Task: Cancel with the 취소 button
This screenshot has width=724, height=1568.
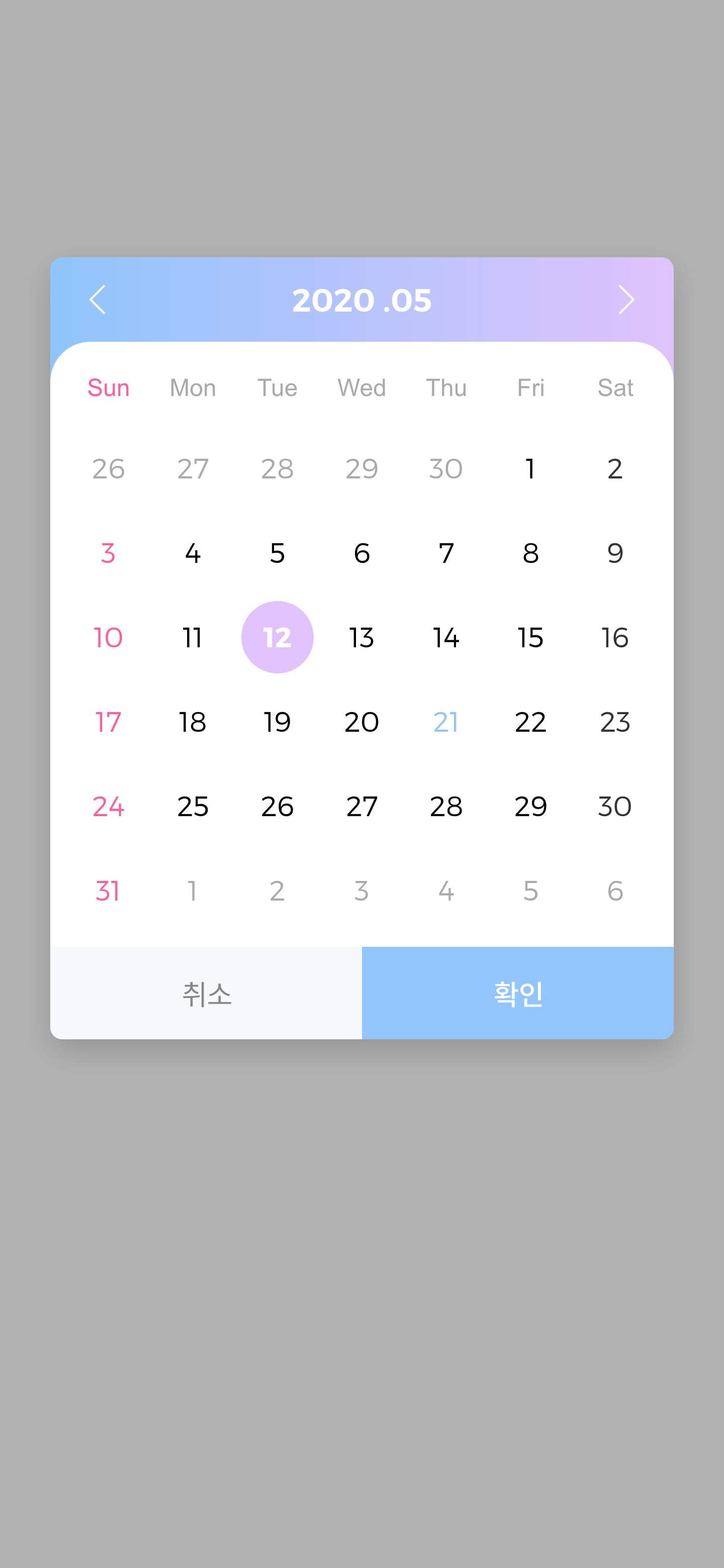Action: click(207, 994)
